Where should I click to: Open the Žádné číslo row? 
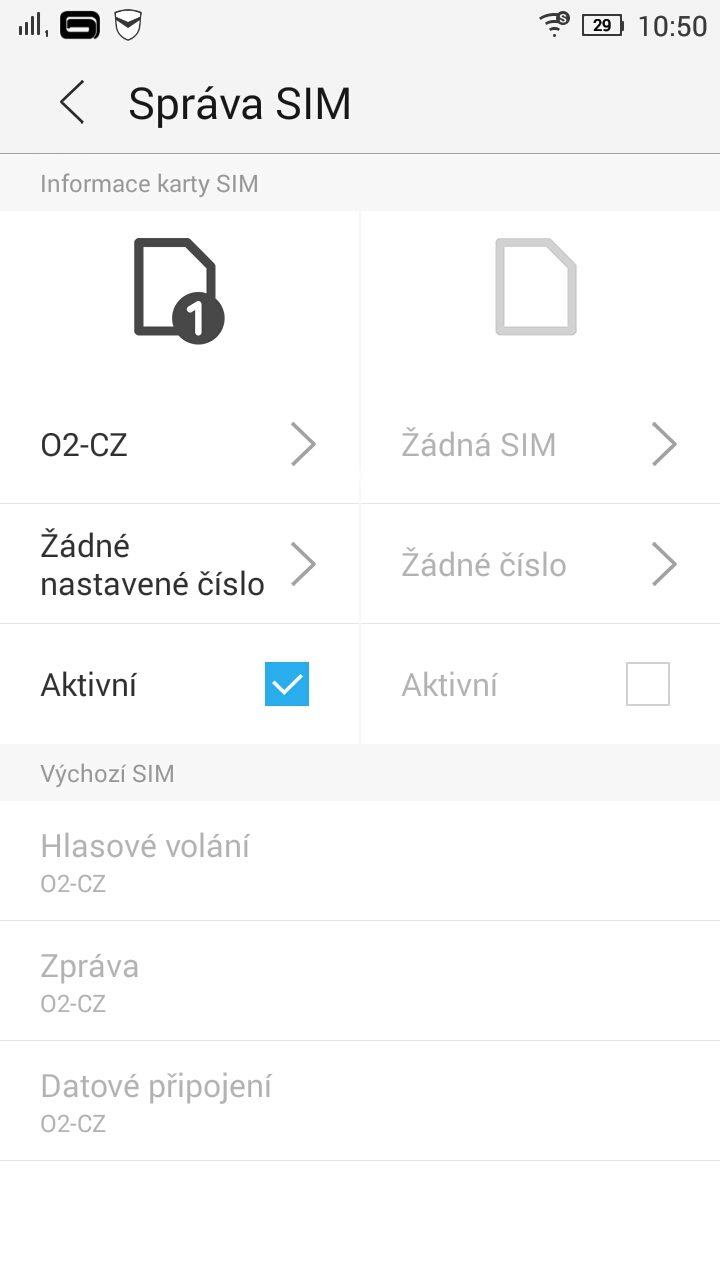[540, 564]
